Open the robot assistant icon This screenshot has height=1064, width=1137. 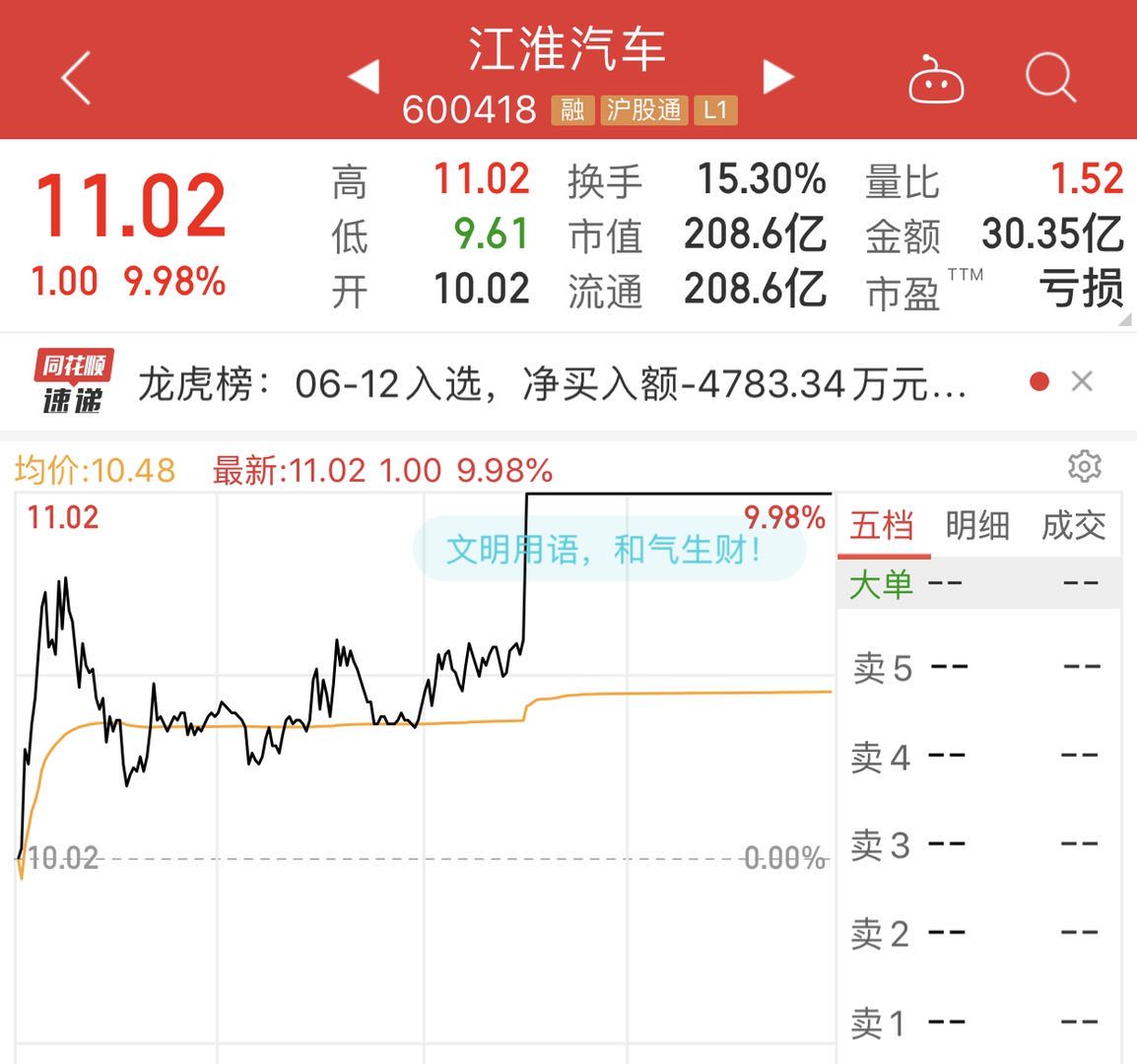935,79
